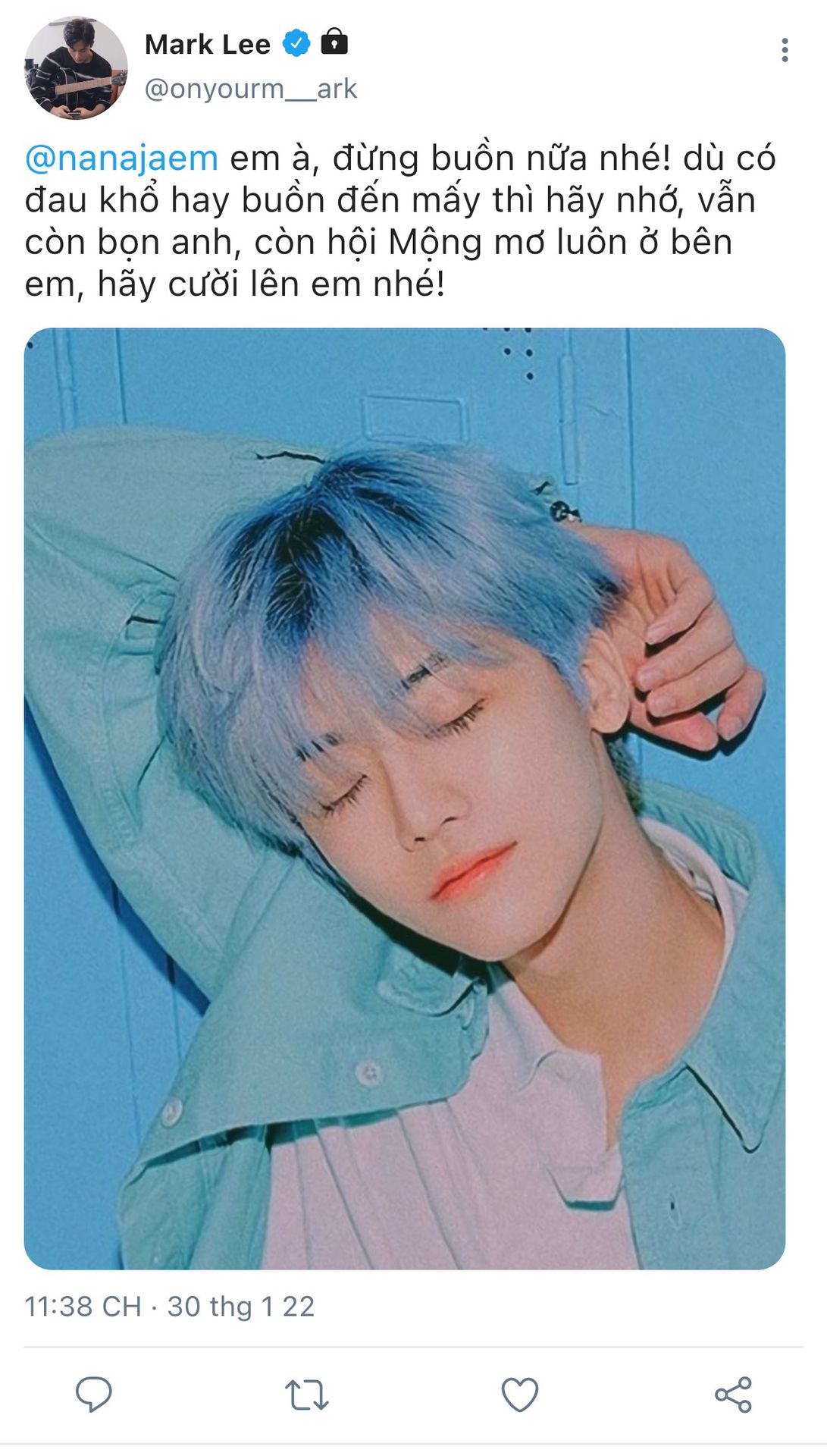Screen dimensions: 827x1456
Task: Open Mark Lee's display name
Action: click(x=207, y=45)
